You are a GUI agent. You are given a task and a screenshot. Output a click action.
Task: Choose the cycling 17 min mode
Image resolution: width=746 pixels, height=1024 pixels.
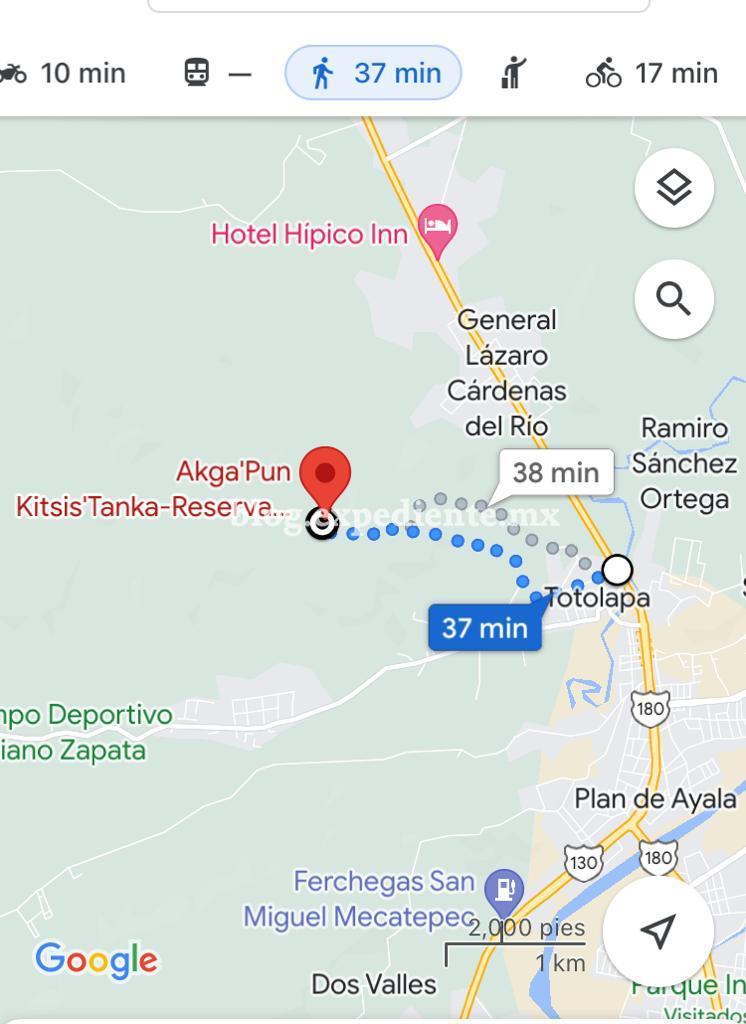652,73
